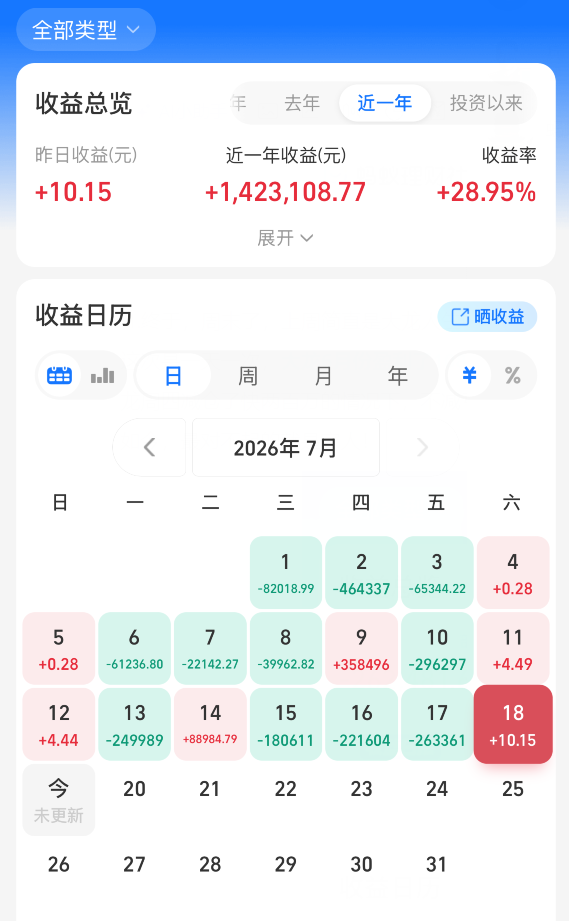This screenshot has width=569, height=921.
Task: Switch to the 去年 tab
Action: tap(301, 103)
